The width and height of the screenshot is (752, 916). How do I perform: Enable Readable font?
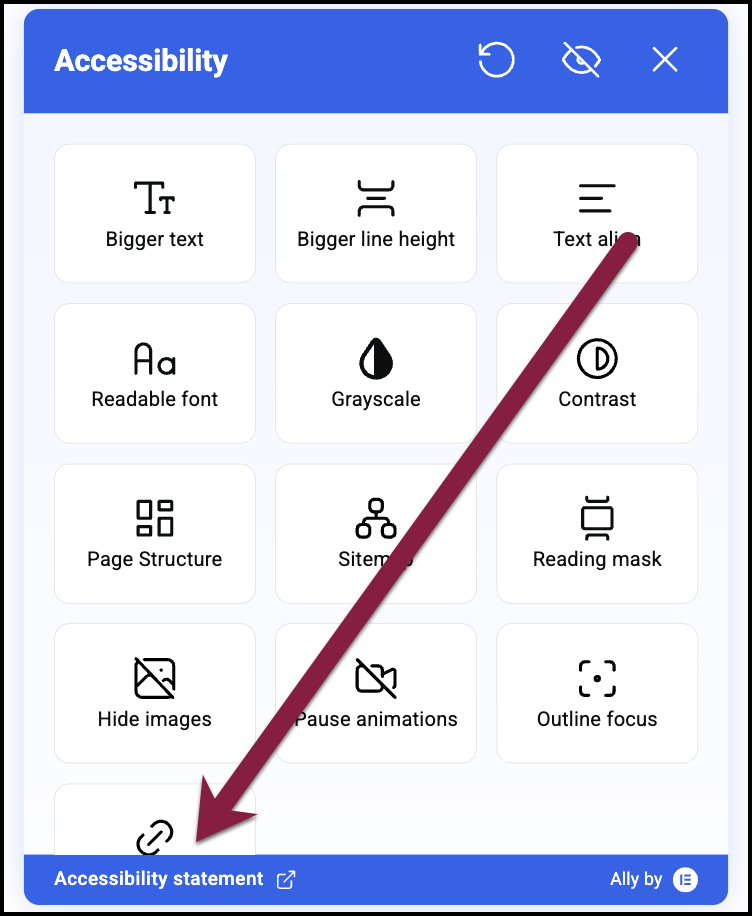155,373
